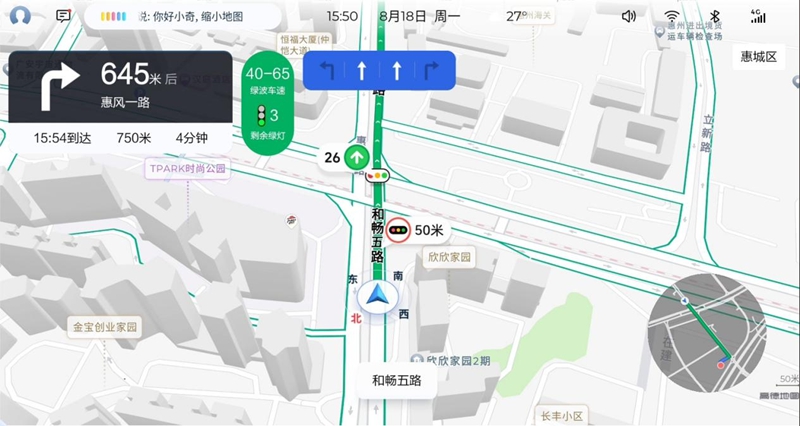Open the user profile avatar
Screen dimensions: 800x426
coord(20,16)
